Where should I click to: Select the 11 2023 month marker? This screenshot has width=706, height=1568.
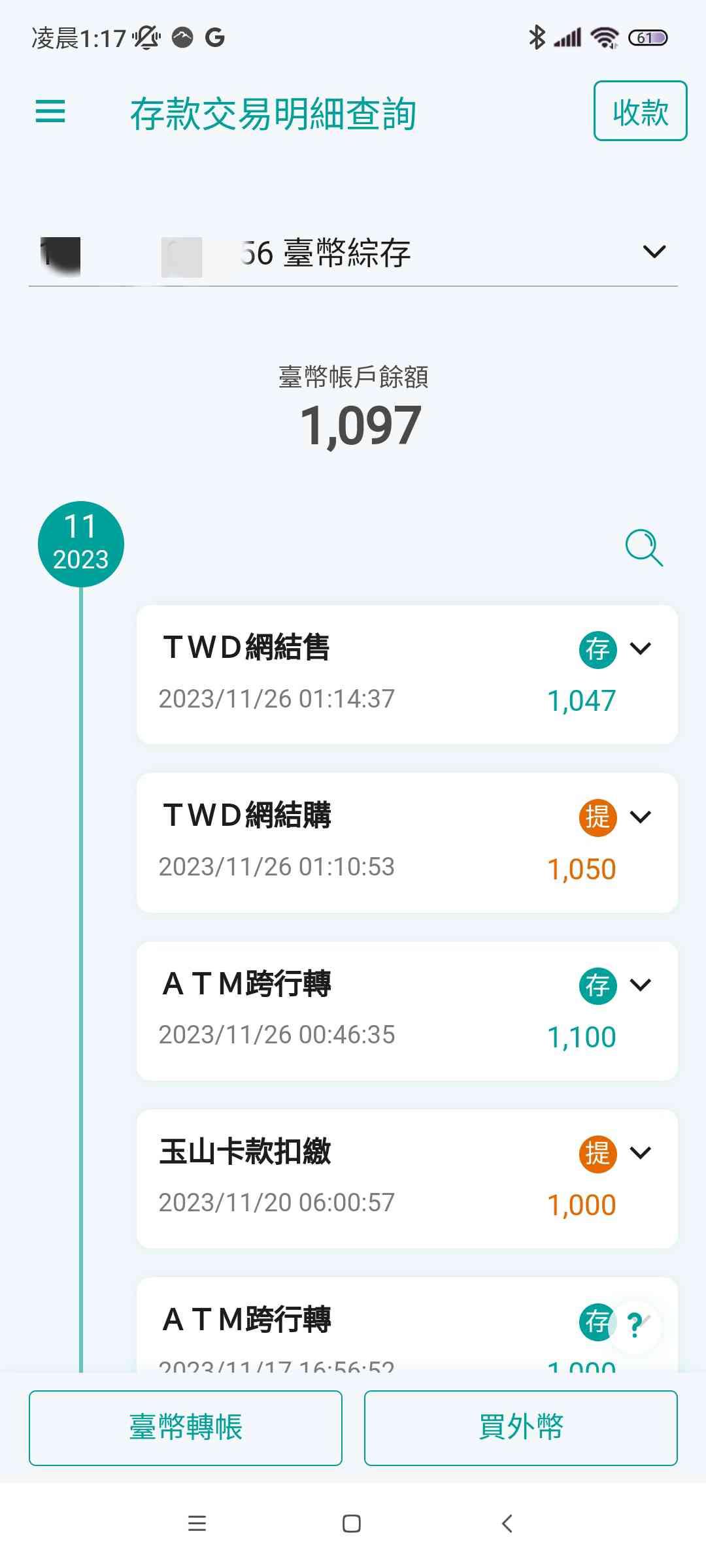pyautogui.click(x=81, y=544)
